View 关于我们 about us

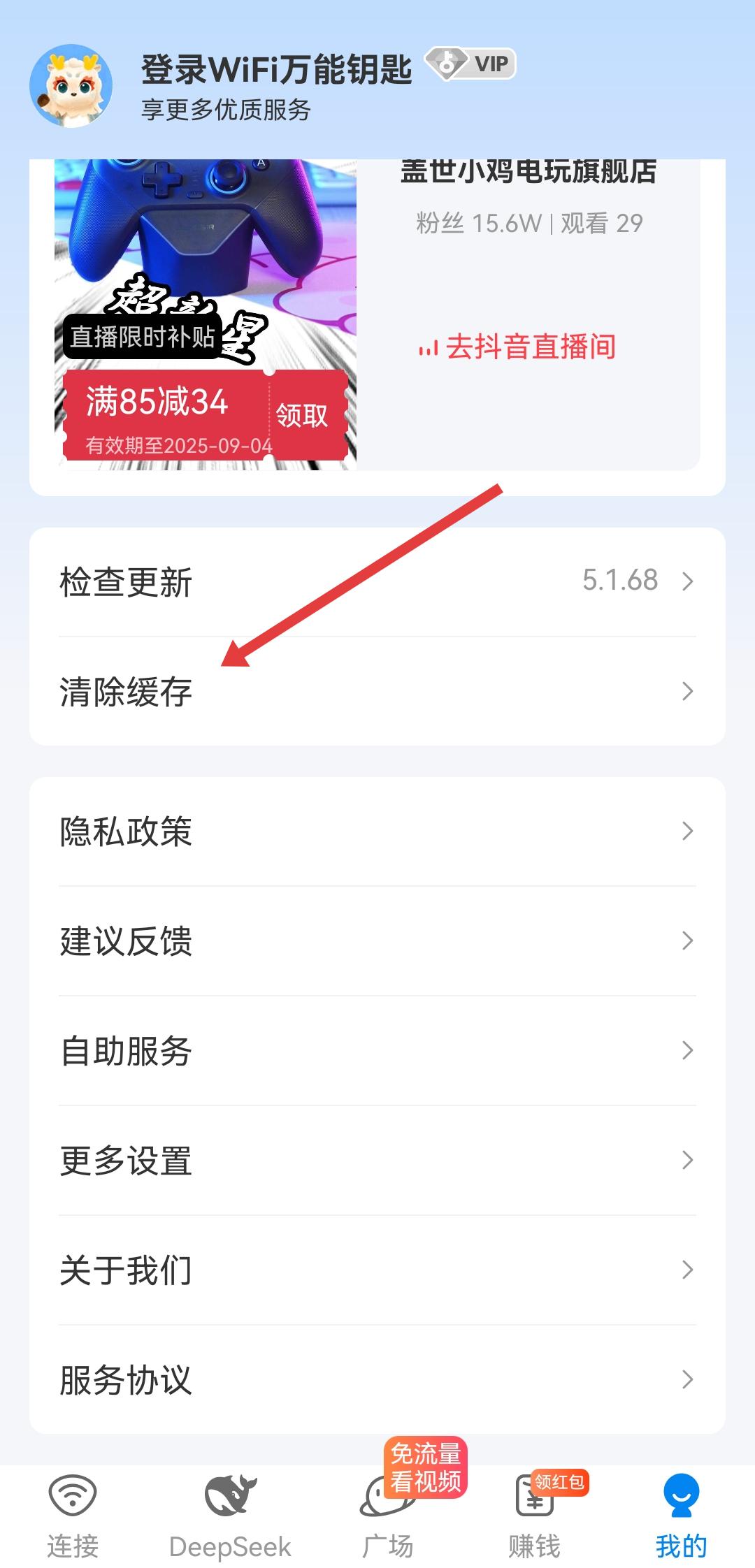point(377,1270)
